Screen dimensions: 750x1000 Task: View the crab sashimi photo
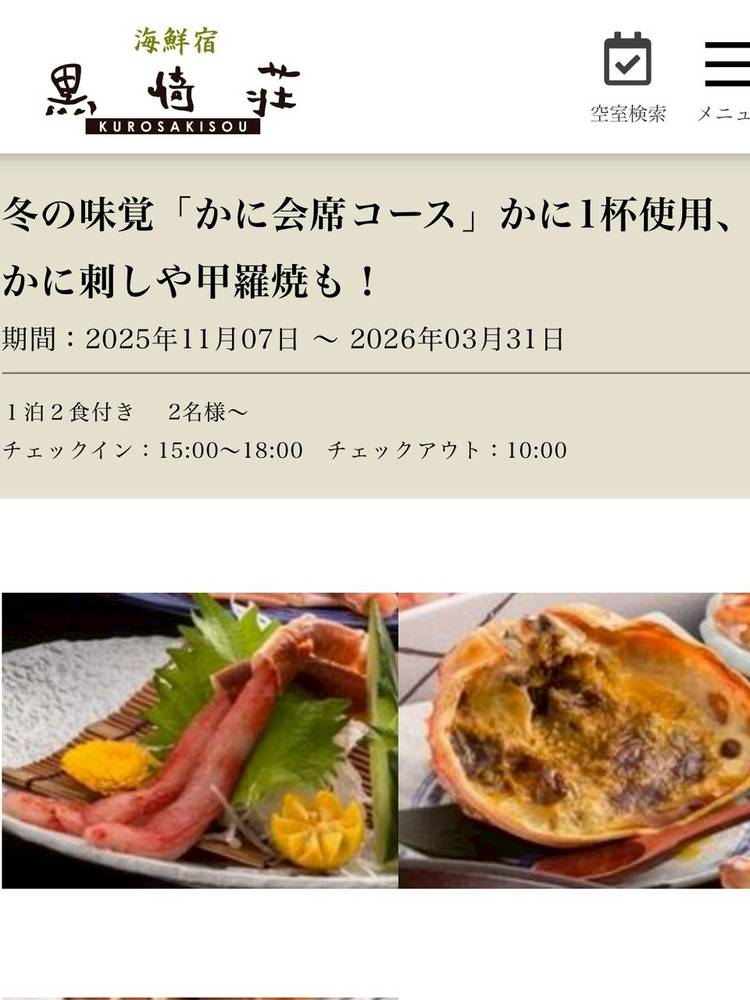pyautogui.click(x=200, y=740)
